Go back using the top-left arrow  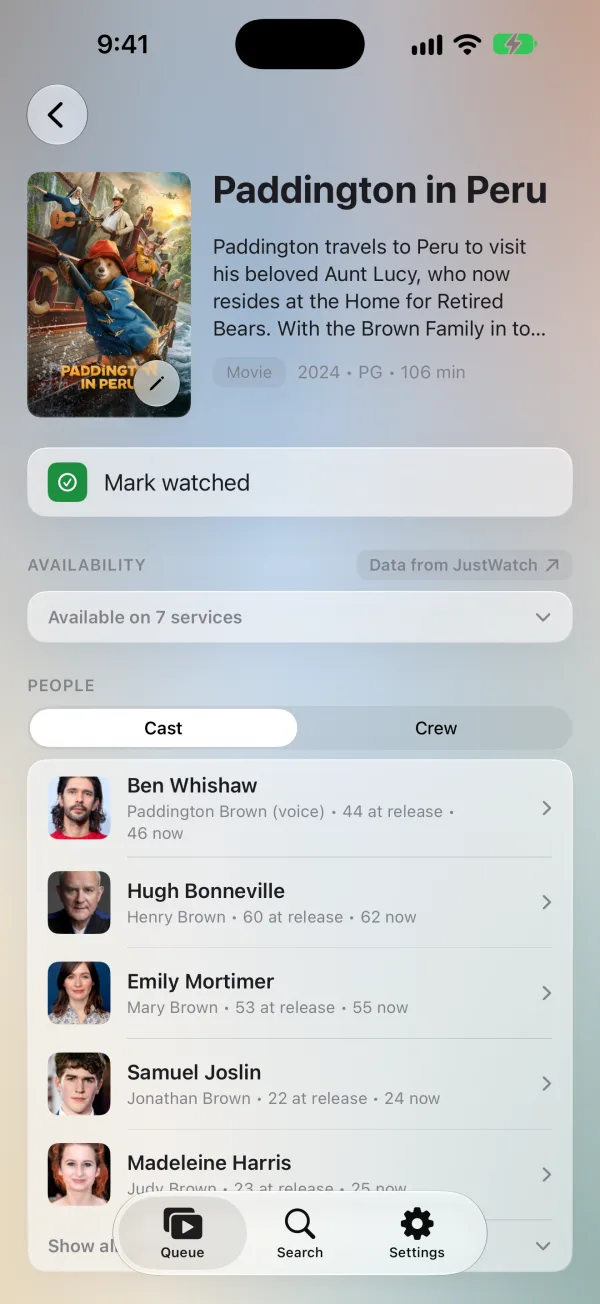tap(57, 115)
